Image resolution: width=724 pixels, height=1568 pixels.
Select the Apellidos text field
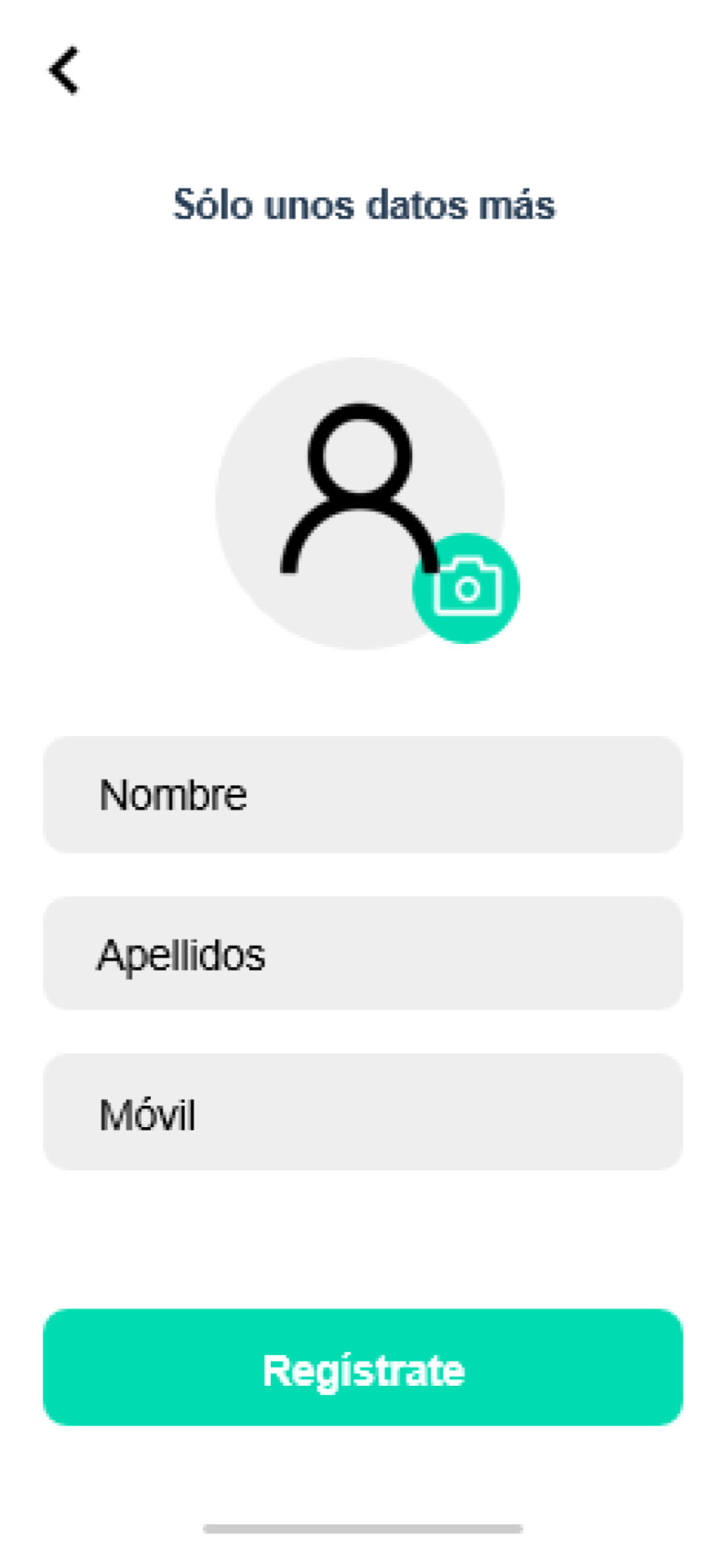363,954
